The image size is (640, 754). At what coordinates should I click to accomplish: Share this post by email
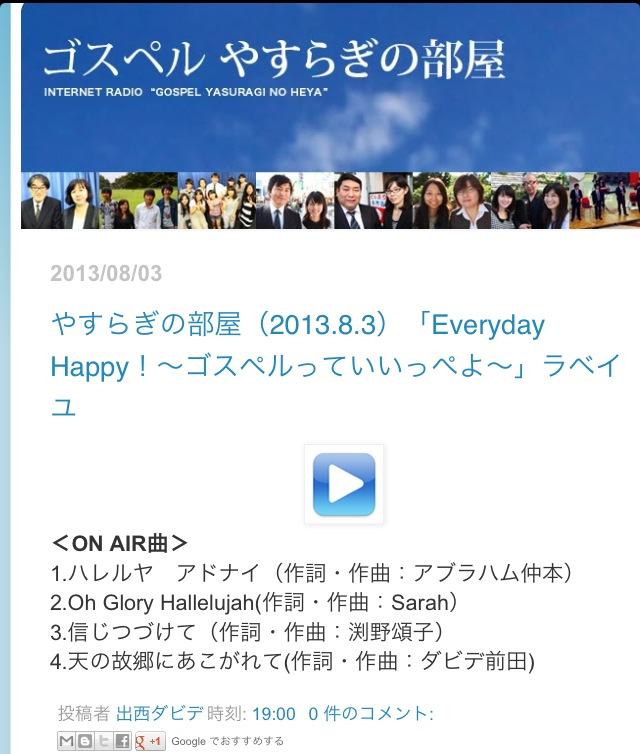(67, 741)
